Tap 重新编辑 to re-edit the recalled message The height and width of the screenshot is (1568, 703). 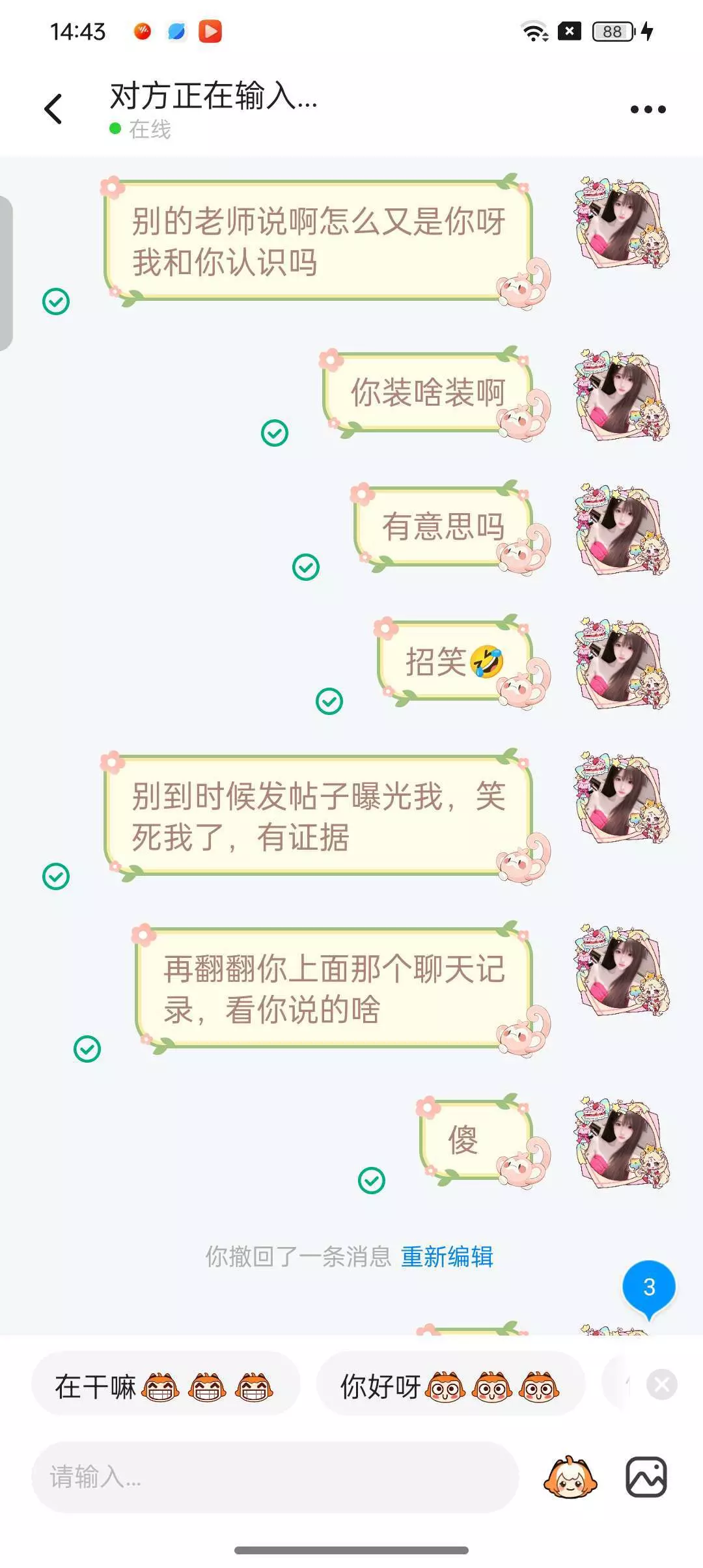(x=447, y=1256)
